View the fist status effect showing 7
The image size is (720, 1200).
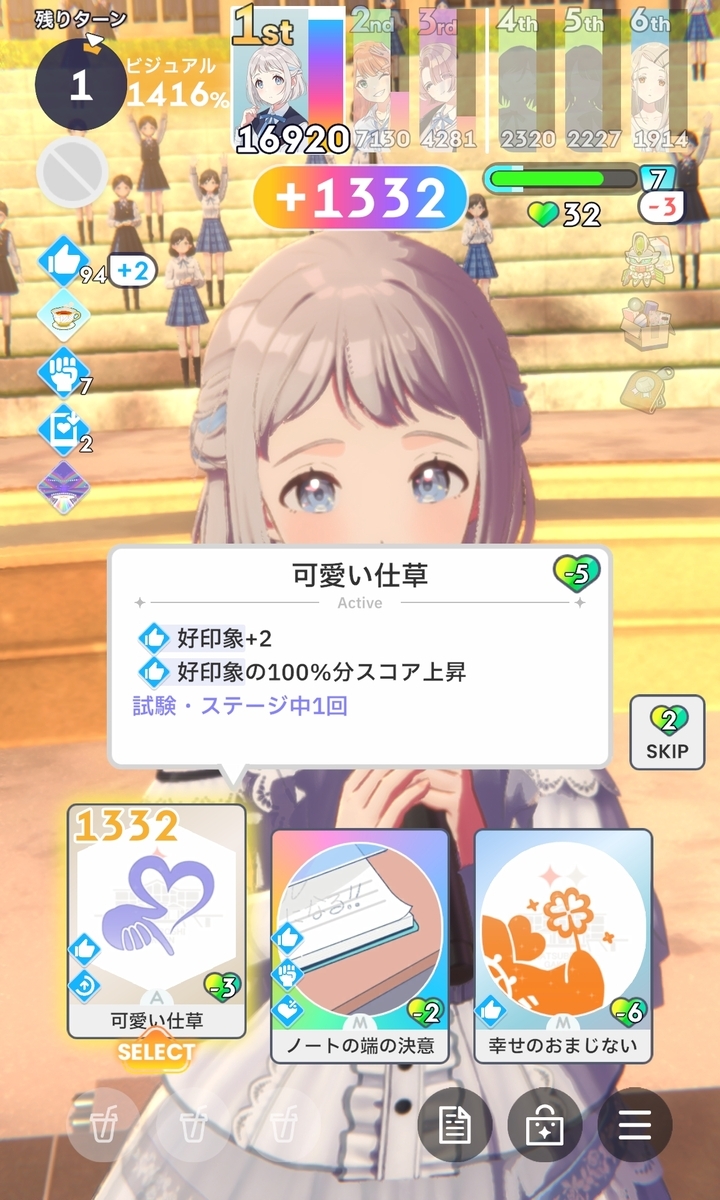(x=64, y=375)
